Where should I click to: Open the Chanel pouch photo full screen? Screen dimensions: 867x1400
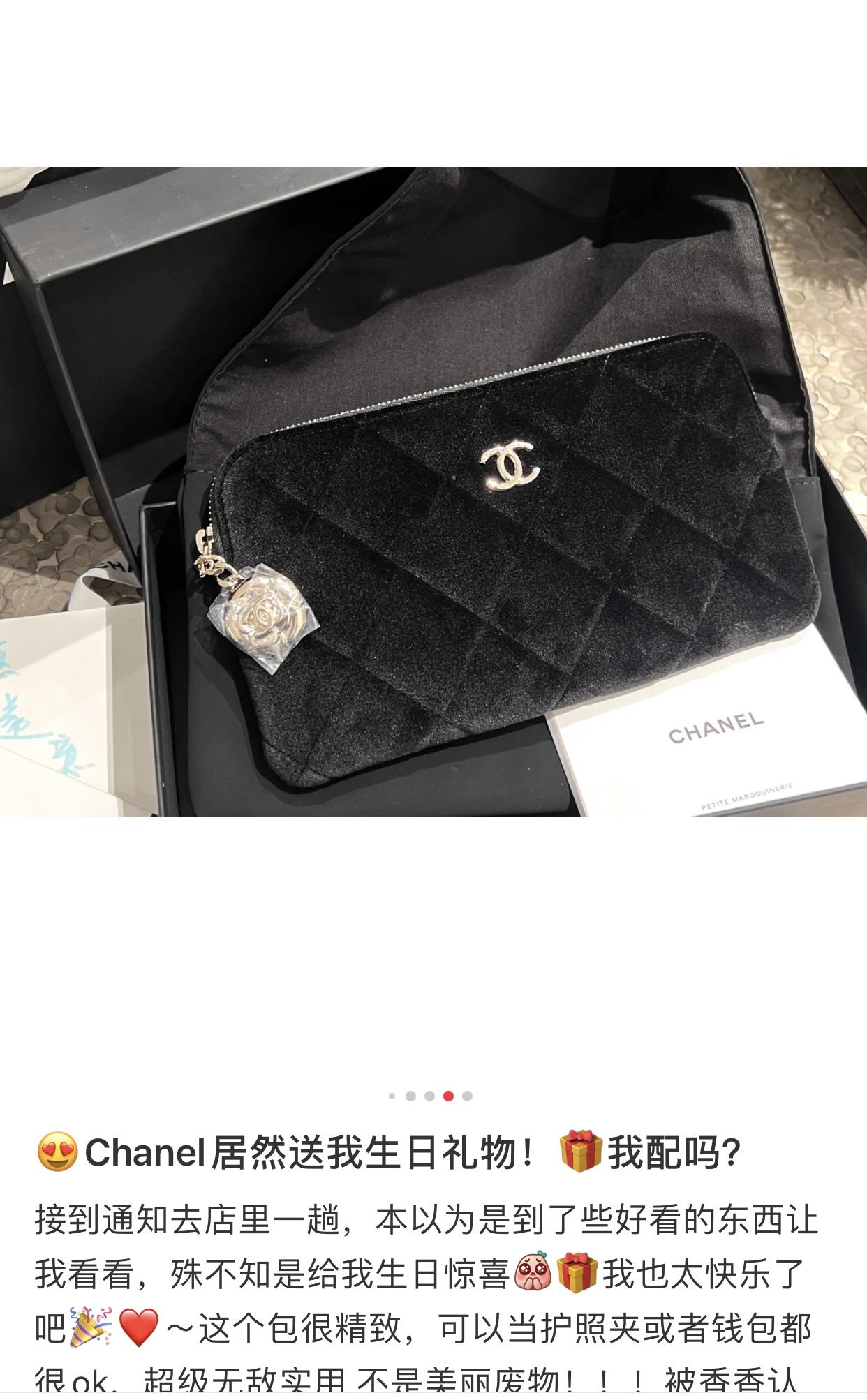pyautogui.click(x=433, y=491)
